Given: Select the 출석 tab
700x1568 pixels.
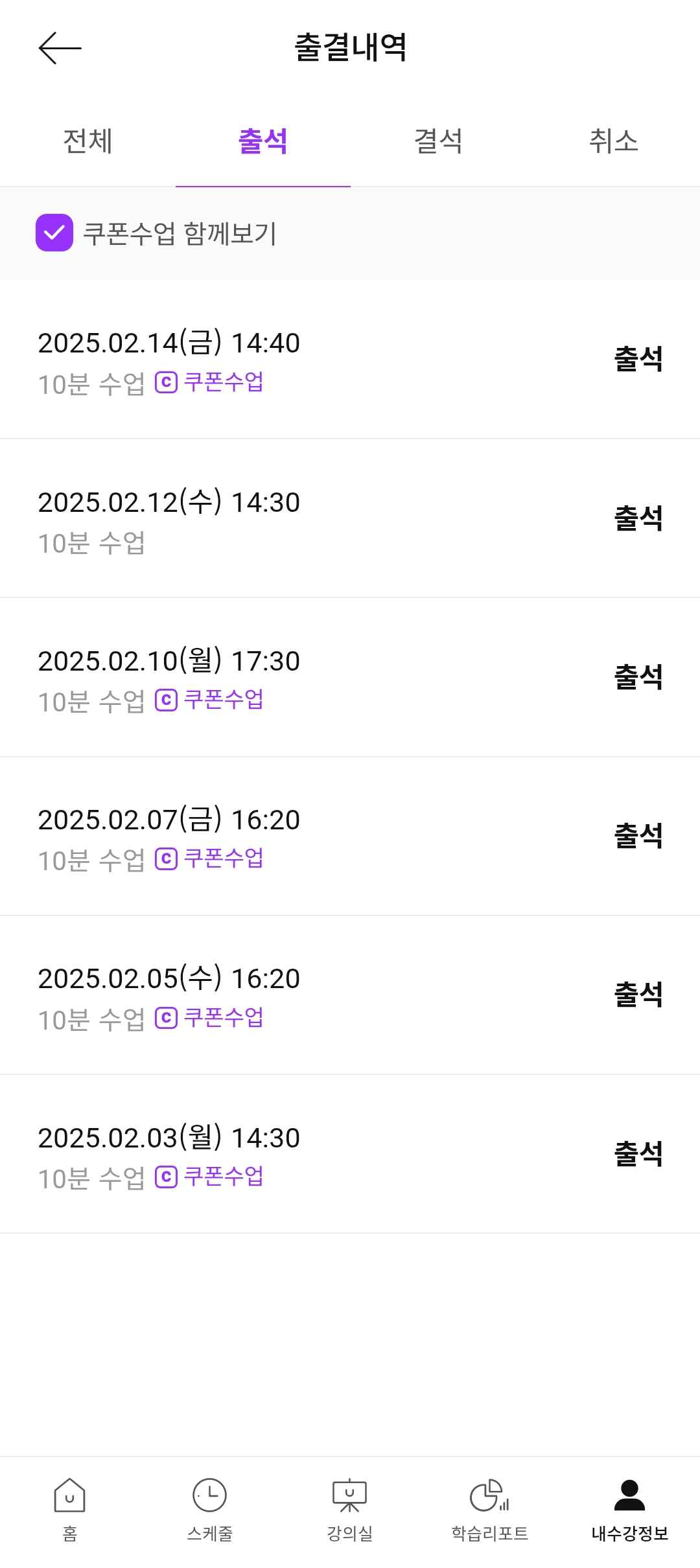Looking at the screenshot, I should 262,141.
